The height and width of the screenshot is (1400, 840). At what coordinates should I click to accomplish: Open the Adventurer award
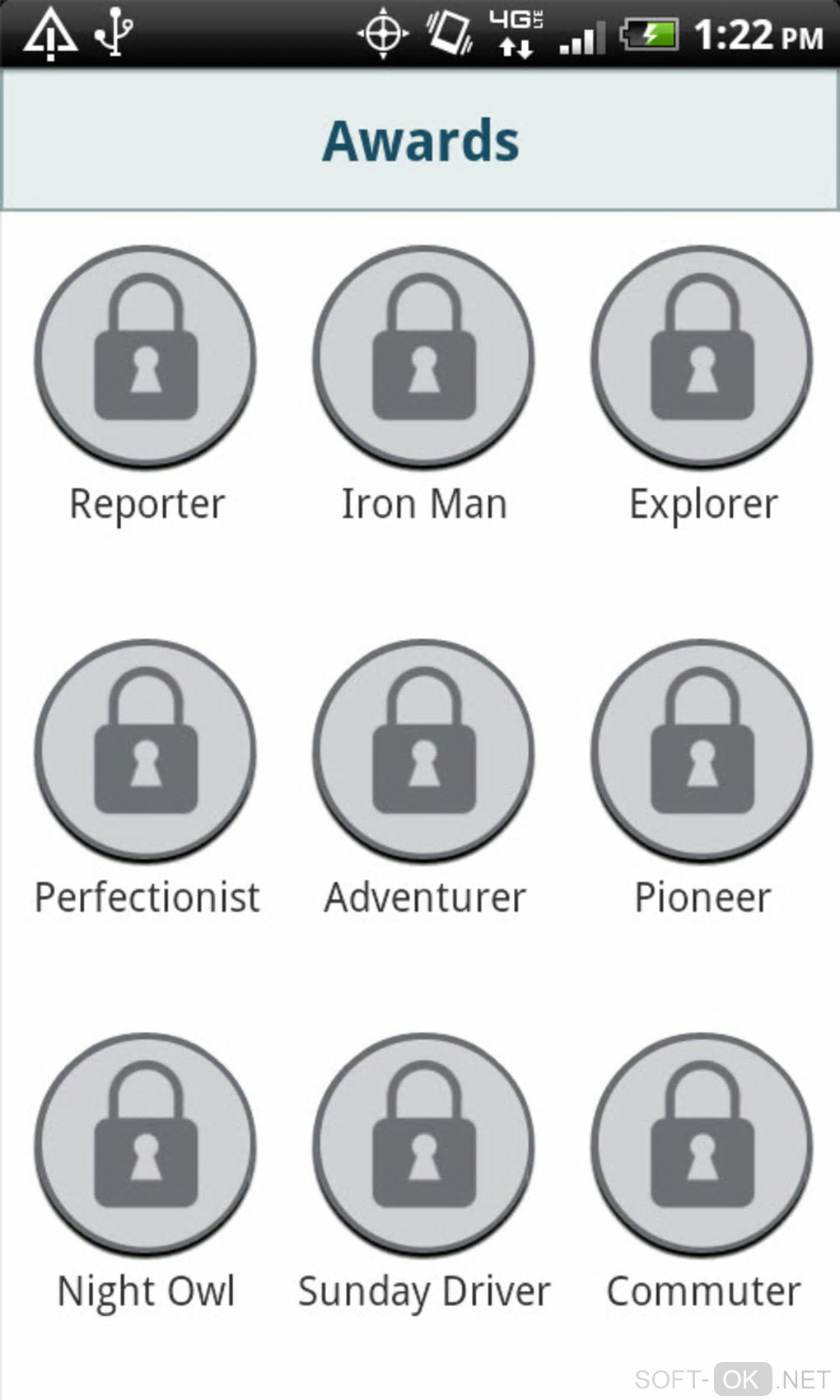pyautogui.click(x=423, y=751)
